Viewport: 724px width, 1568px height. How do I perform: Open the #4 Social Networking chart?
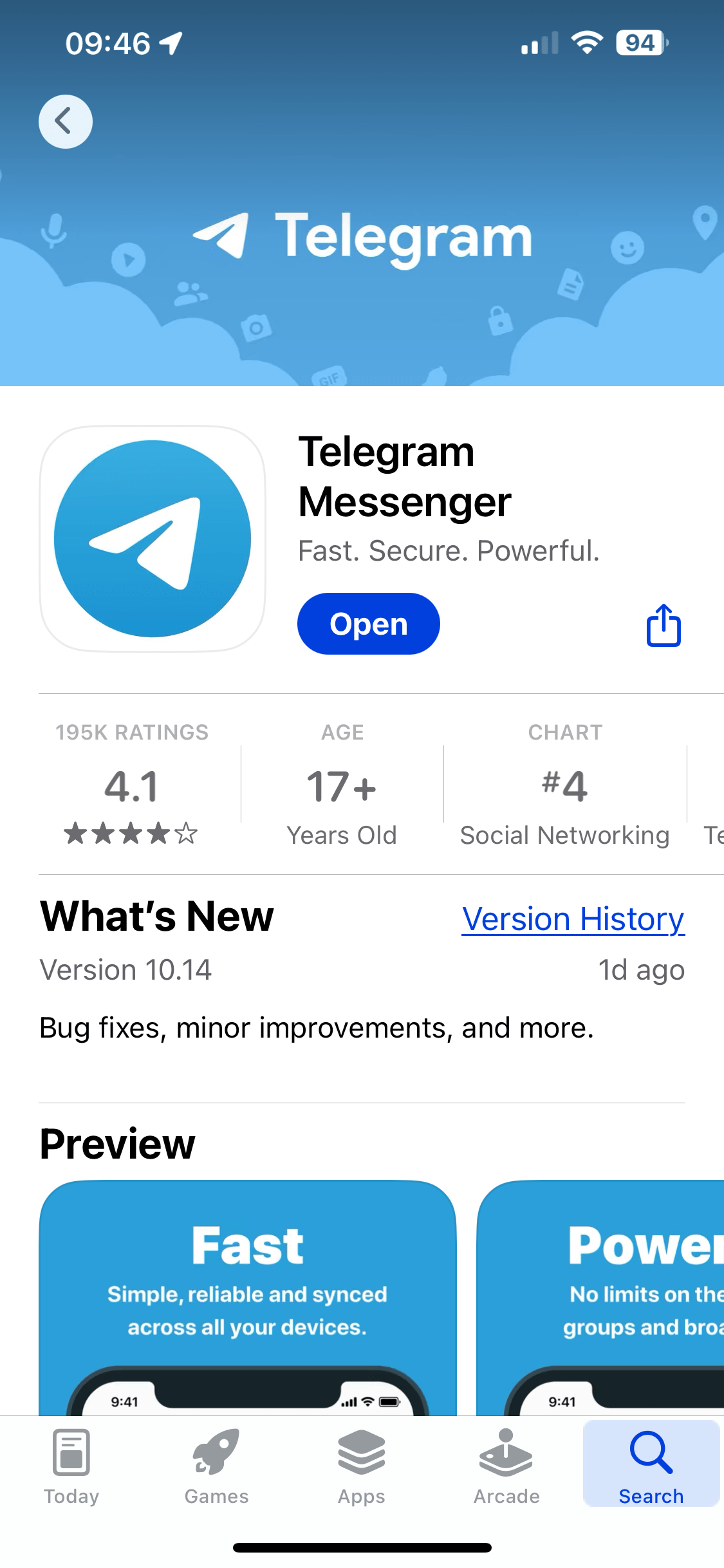pyautogui.click(x=564, y=787)
